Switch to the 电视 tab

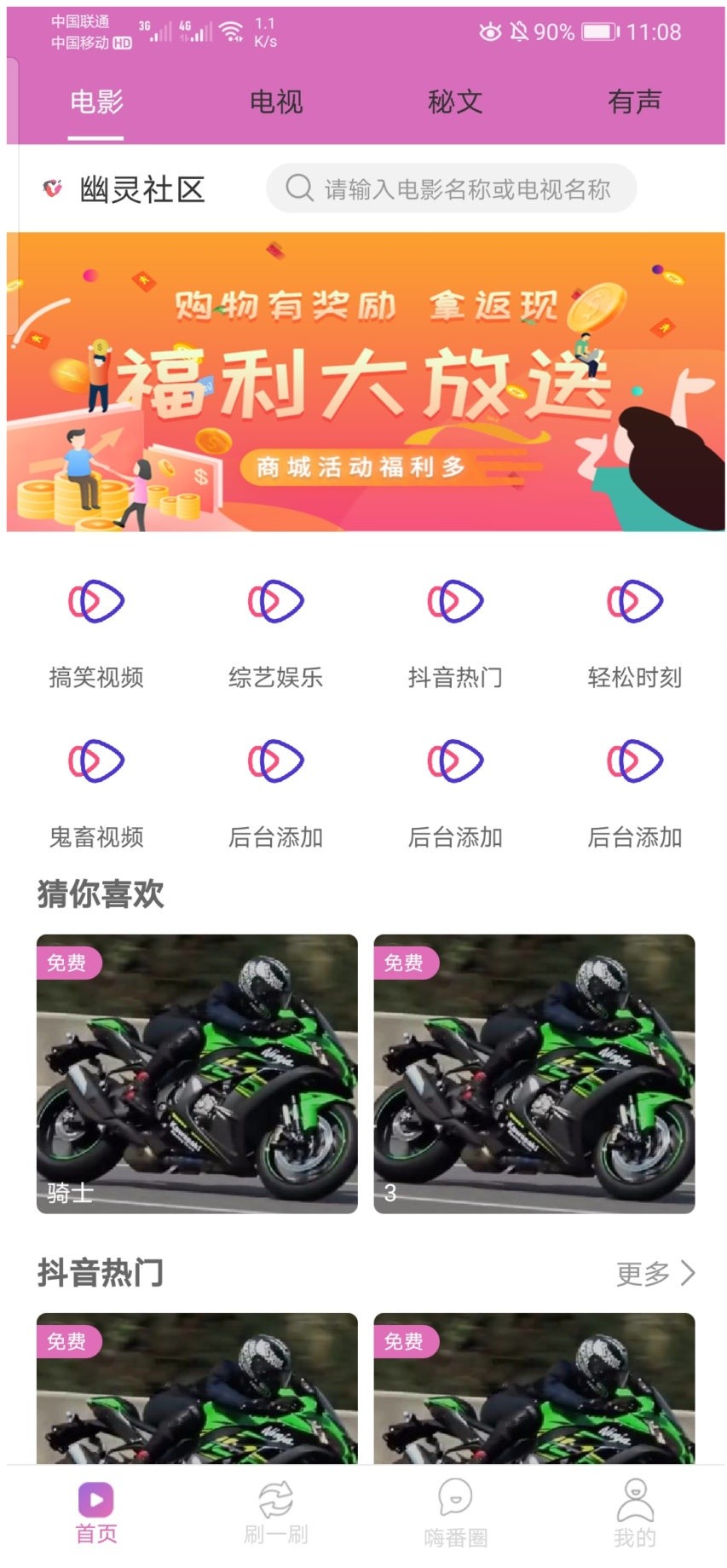click(276, 102)
